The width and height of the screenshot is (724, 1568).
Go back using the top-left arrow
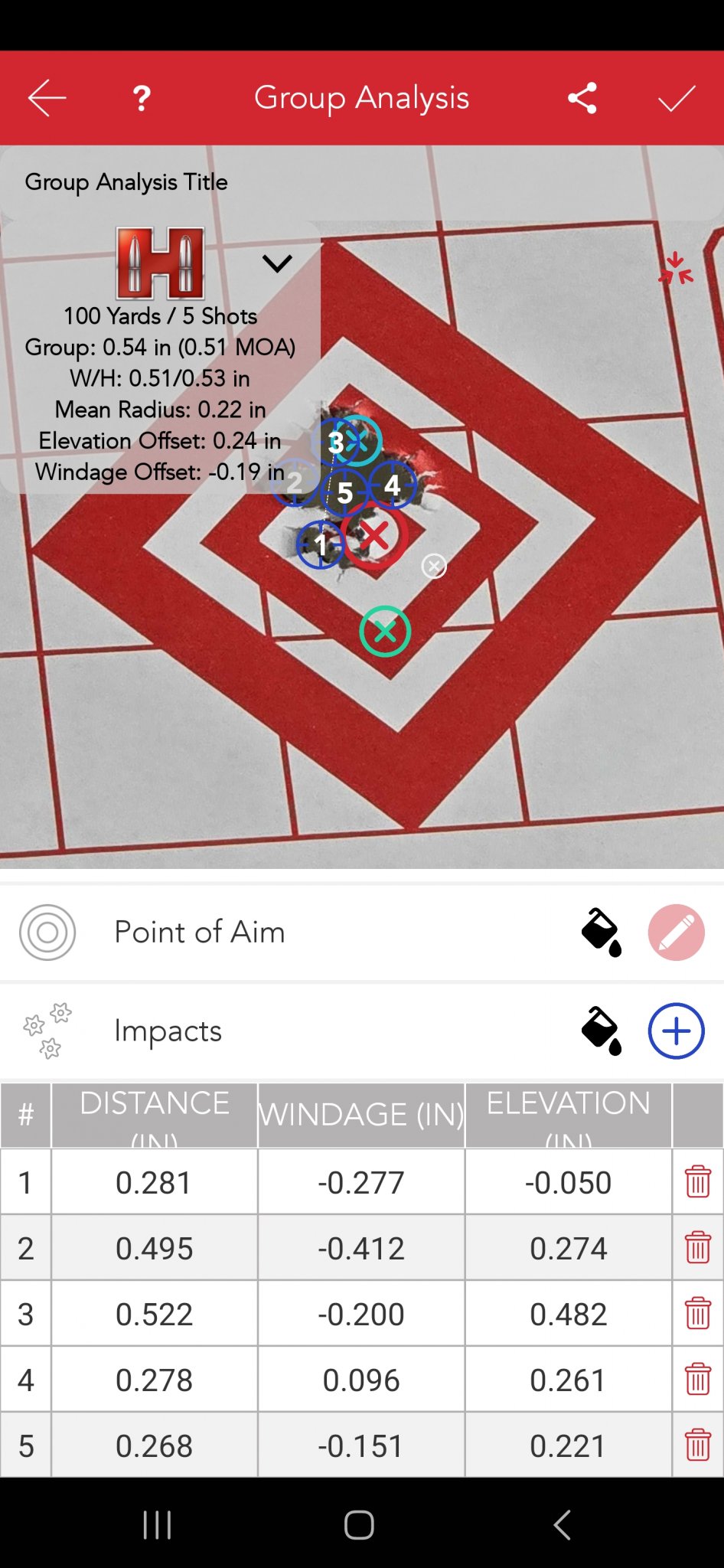tap(47, 98)
